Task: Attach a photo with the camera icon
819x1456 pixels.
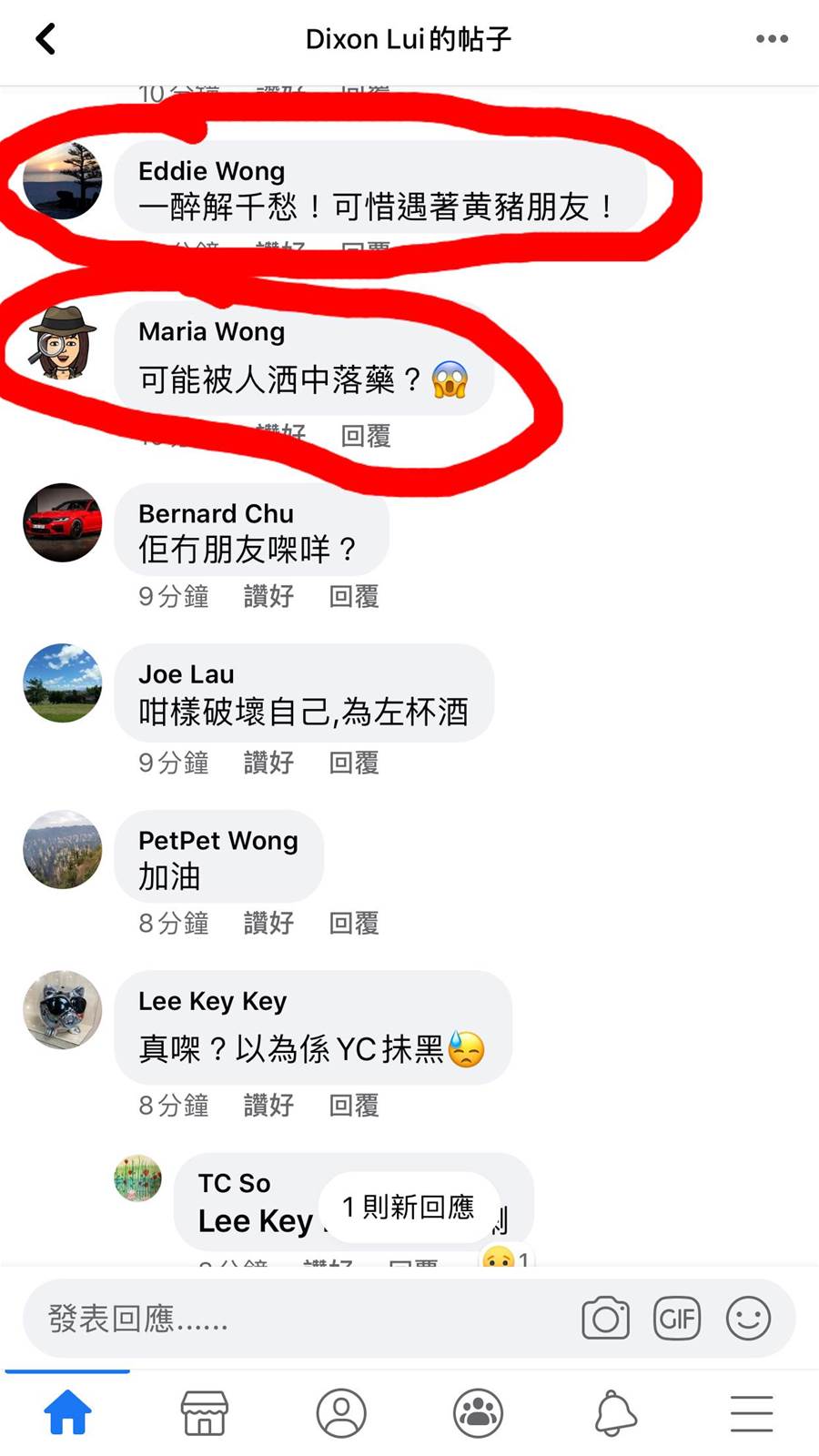Action: point(605,1319)
